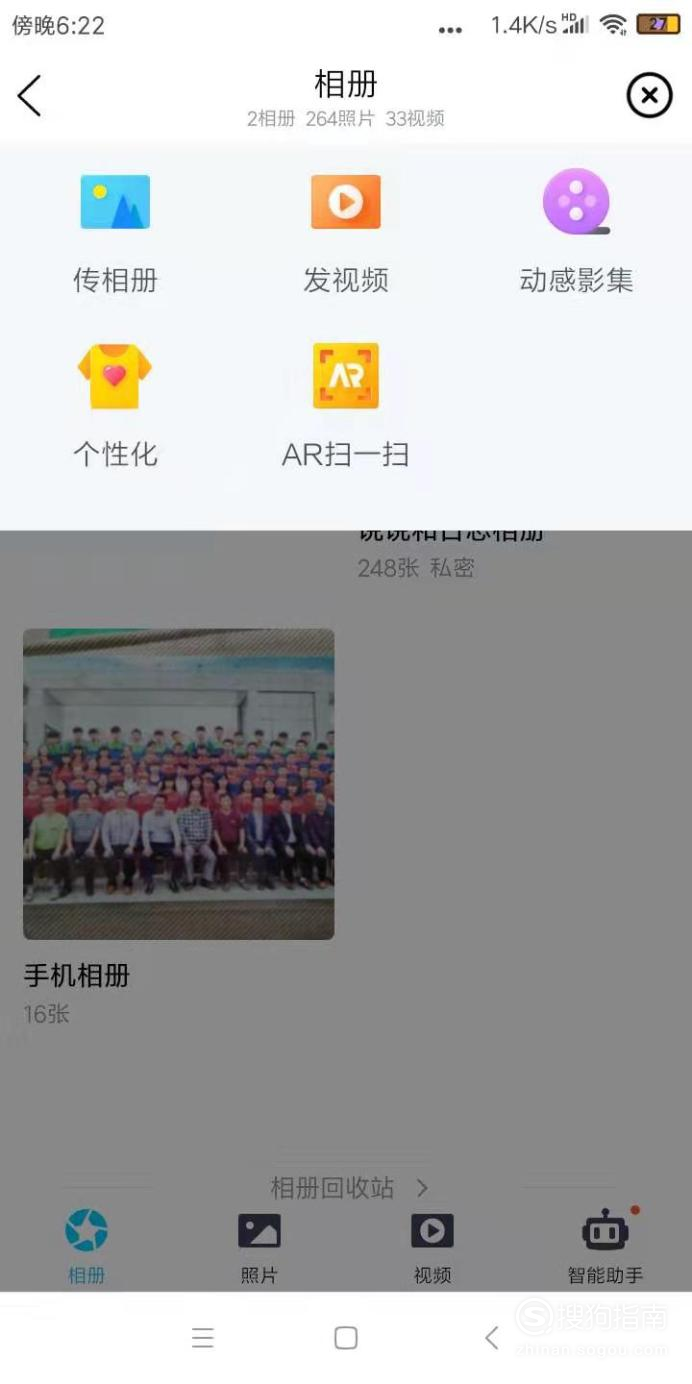
Task: Open 动感影集 option
Action: point(576,232)
